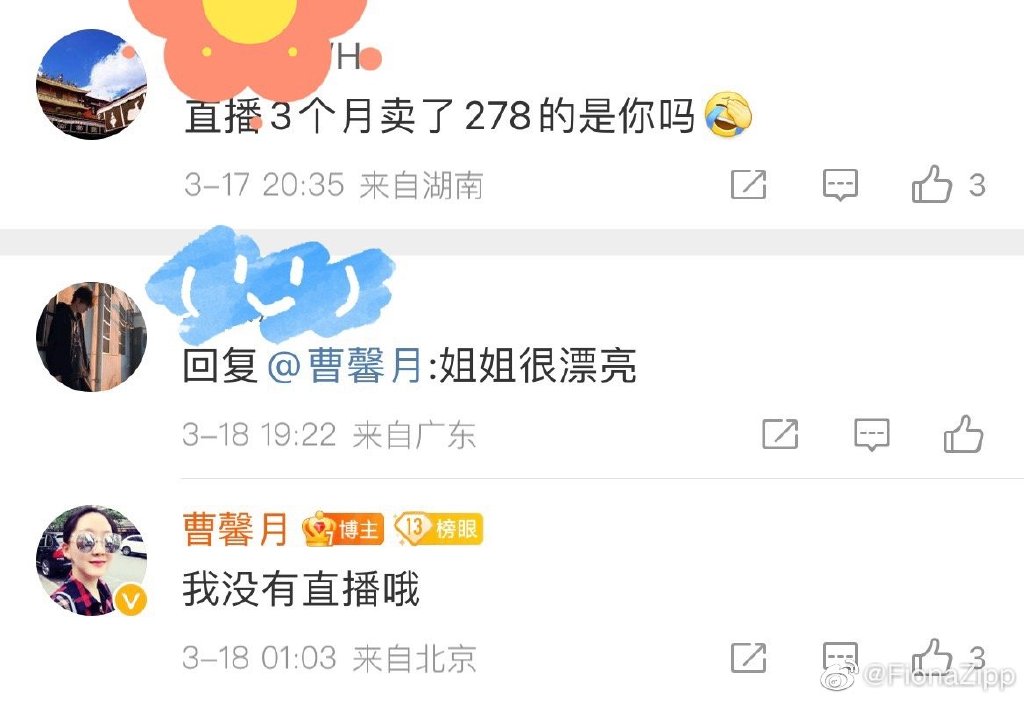Repost the 姐姐很漂亮 comment
1024x702 pixels.
(x=780, y=434)
